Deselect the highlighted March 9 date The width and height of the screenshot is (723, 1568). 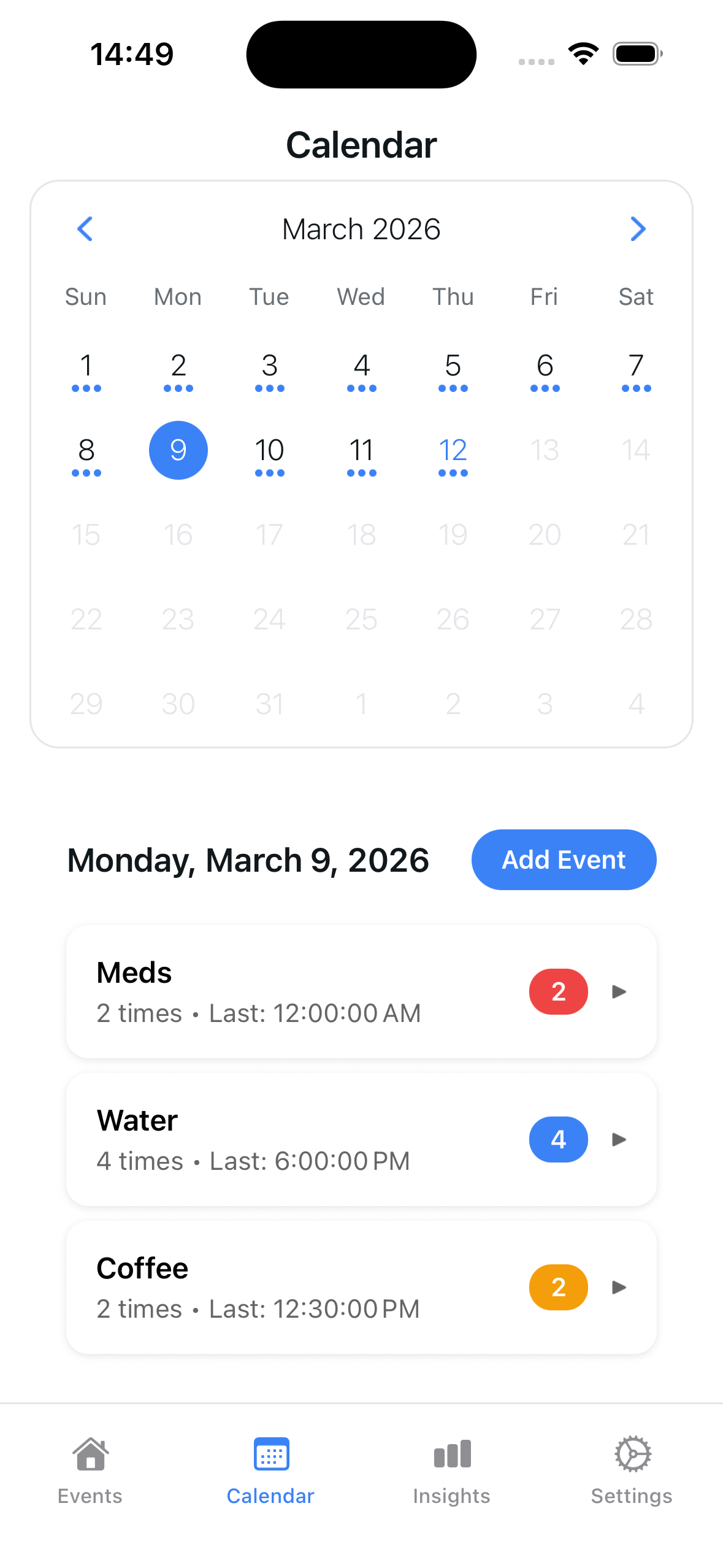(178, 450)
